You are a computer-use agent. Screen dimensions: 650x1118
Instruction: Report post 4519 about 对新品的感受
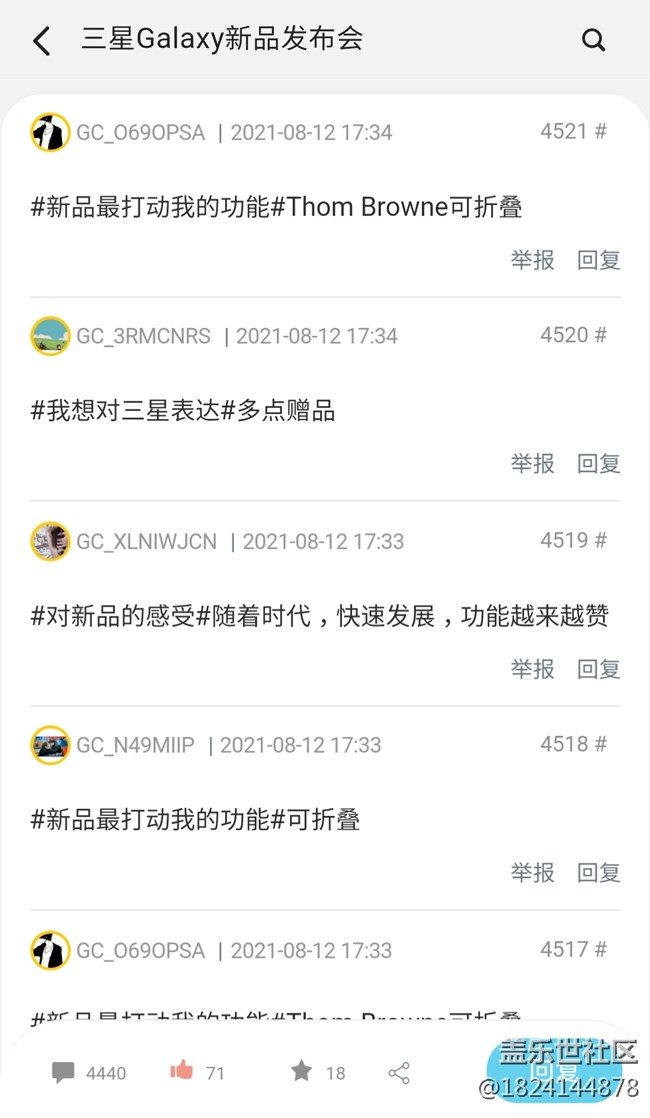coord(532,669)
